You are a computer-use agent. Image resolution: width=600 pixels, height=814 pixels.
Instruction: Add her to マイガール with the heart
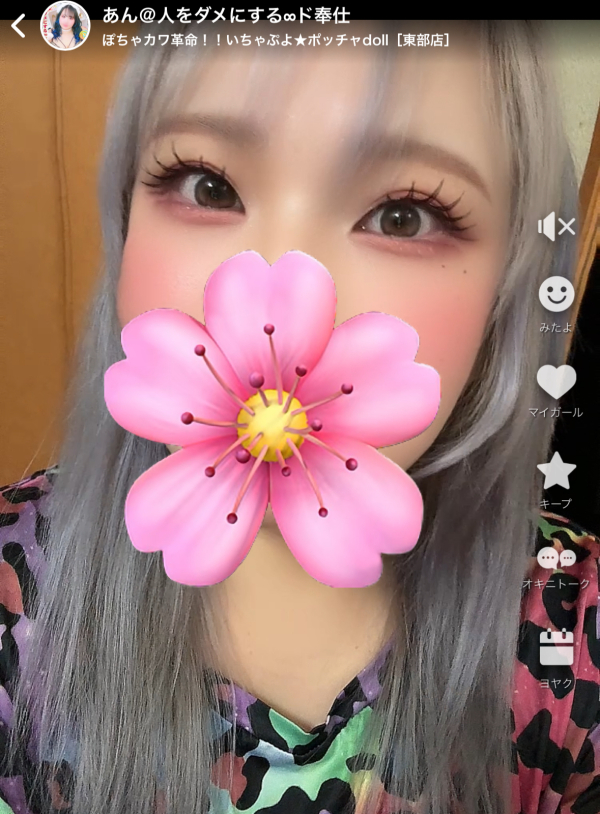click(556, 382)
